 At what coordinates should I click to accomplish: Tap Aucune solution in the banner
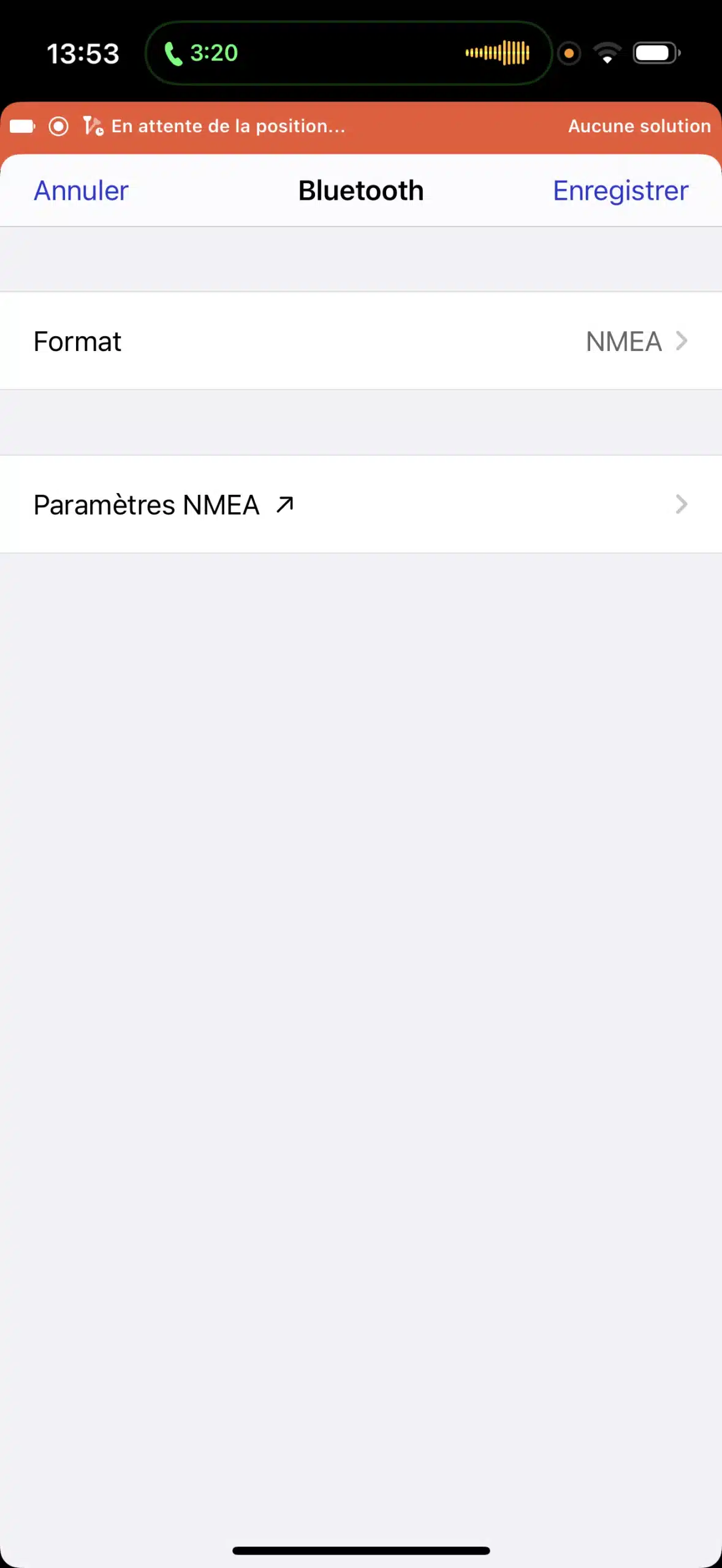point(639,126)
